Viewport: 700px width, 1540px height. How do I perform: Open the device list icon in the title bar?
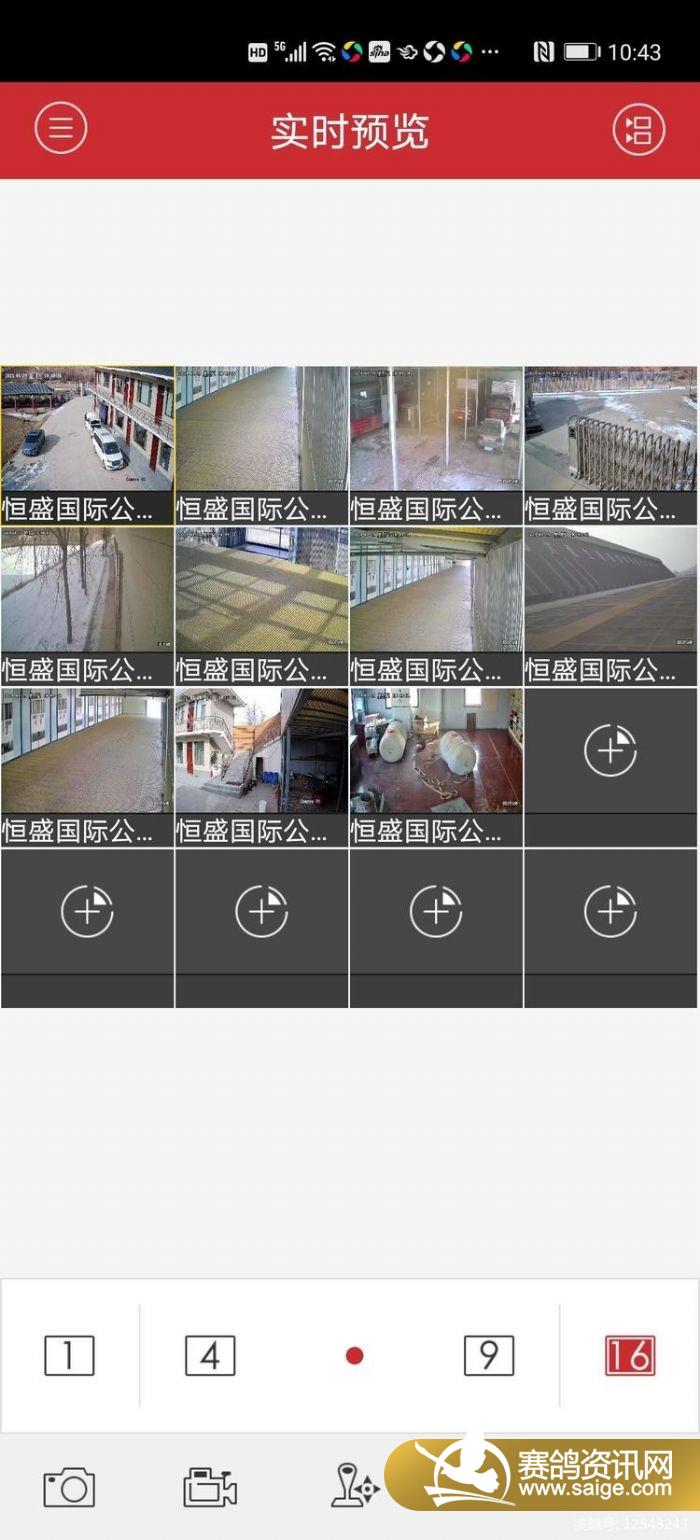click(x=638, y=130)
